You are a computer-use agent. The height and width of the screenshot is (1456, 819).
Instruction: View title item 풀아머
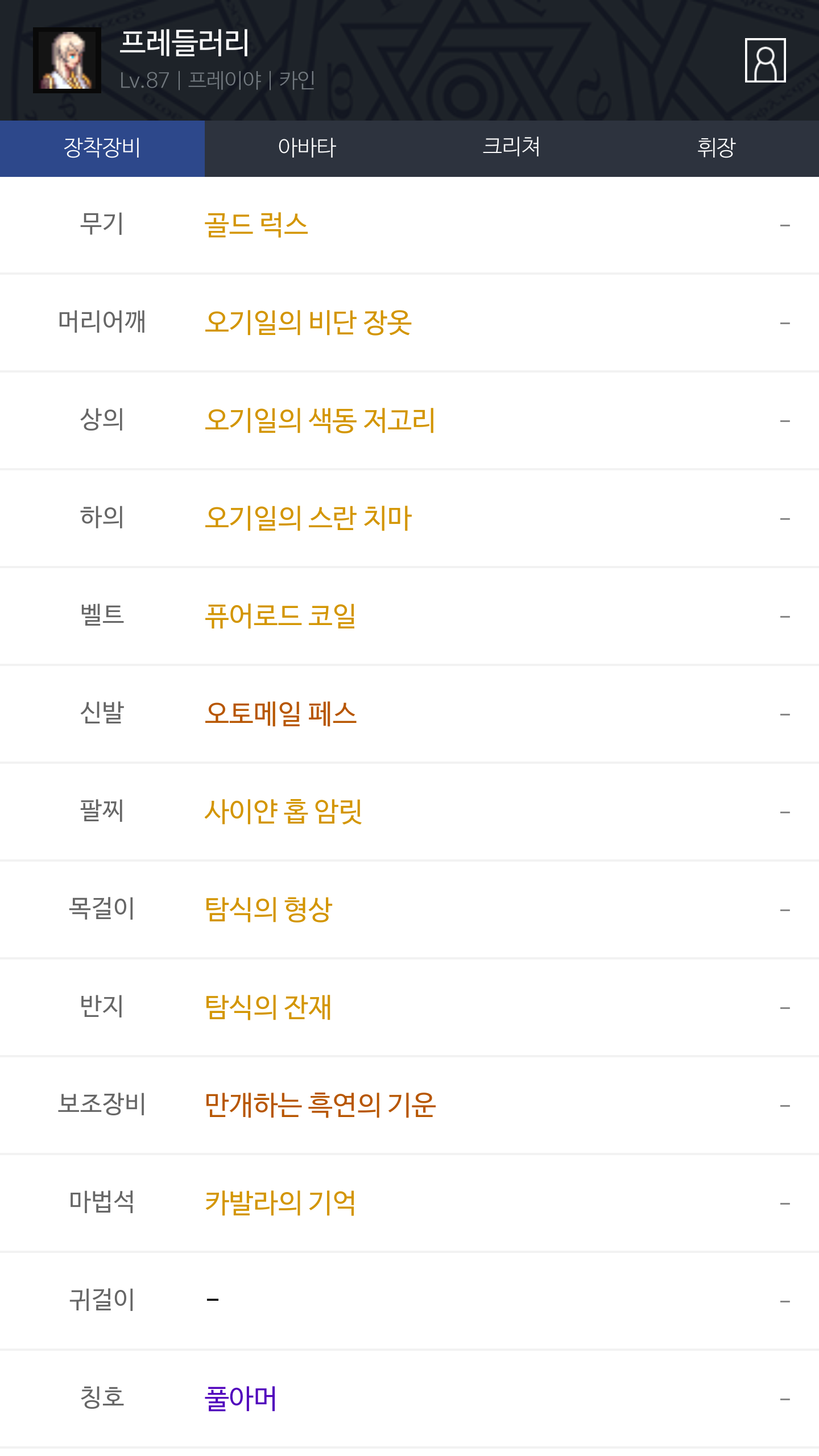[x=241, y=1399]
